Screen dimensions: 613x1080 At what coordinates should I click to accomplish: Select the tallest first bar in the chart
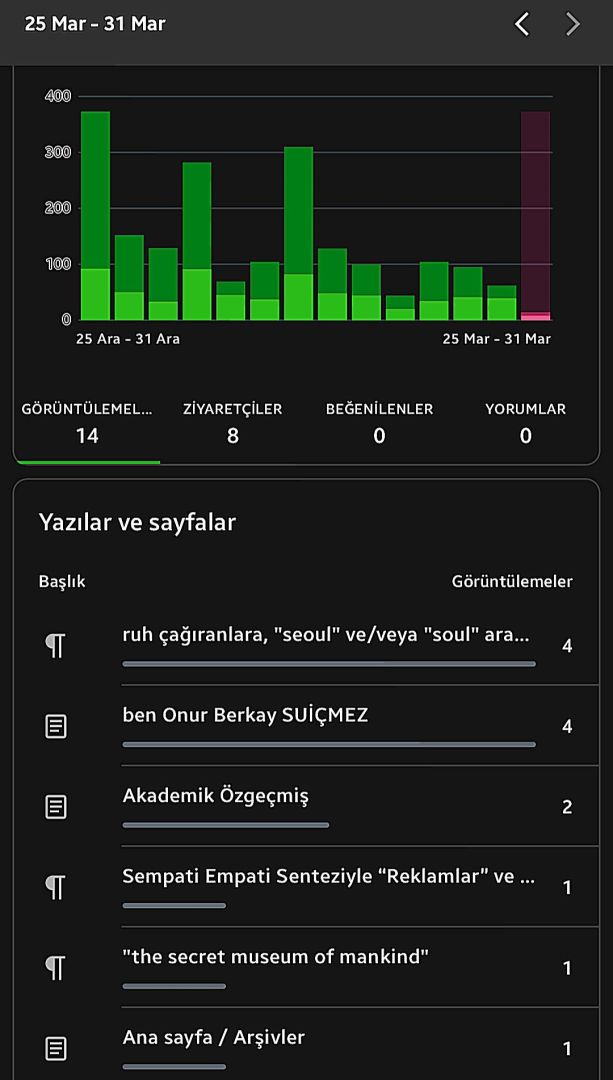(x=95, y=216)
